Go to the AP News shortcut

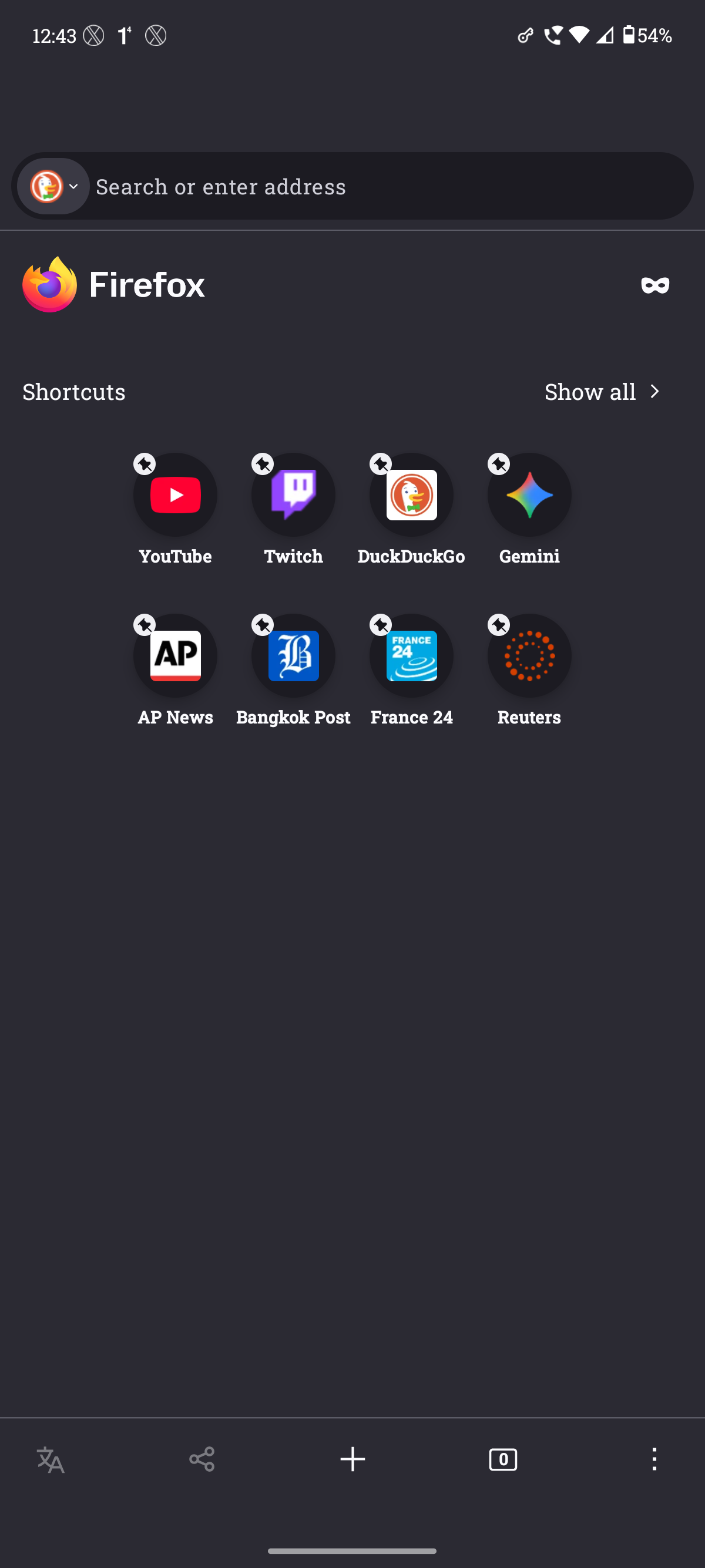tap(175, 655)
